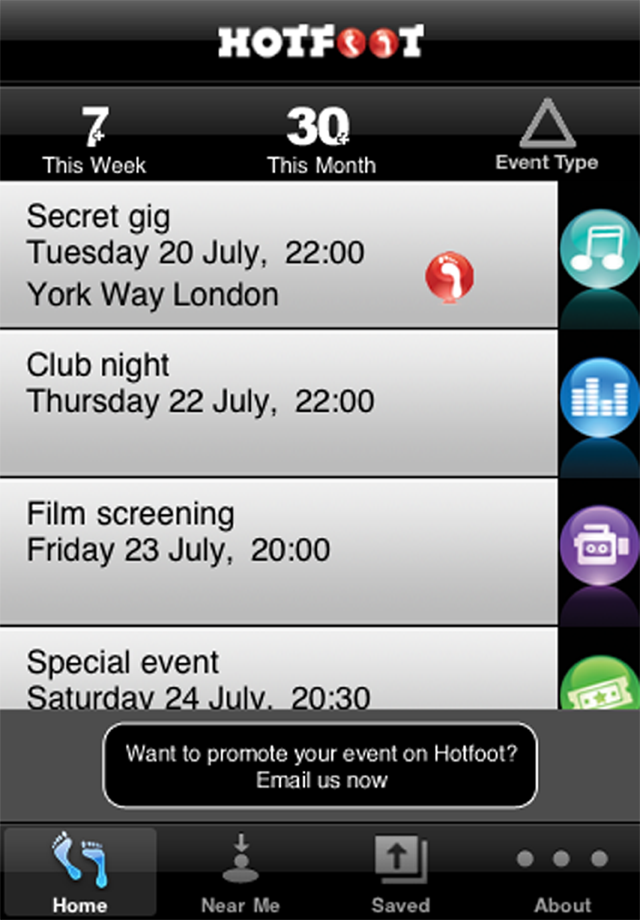Image resolution: width=640 pixels, height=920 pixels.
Task: Tap the red footprint icon on Secret gig
Action: point(449,277)
